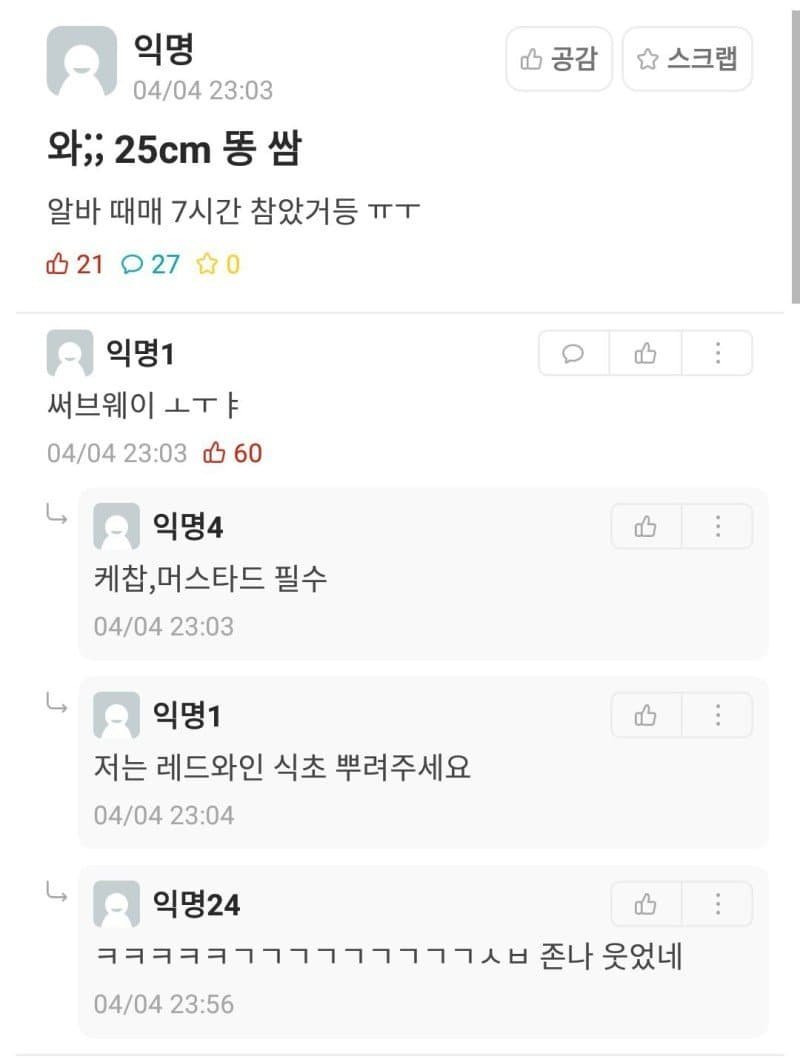Viewport: 800px width, 1062px height.
Task: Reply to 익명1's 써브웨이 comment
Action: coord(574,353)
